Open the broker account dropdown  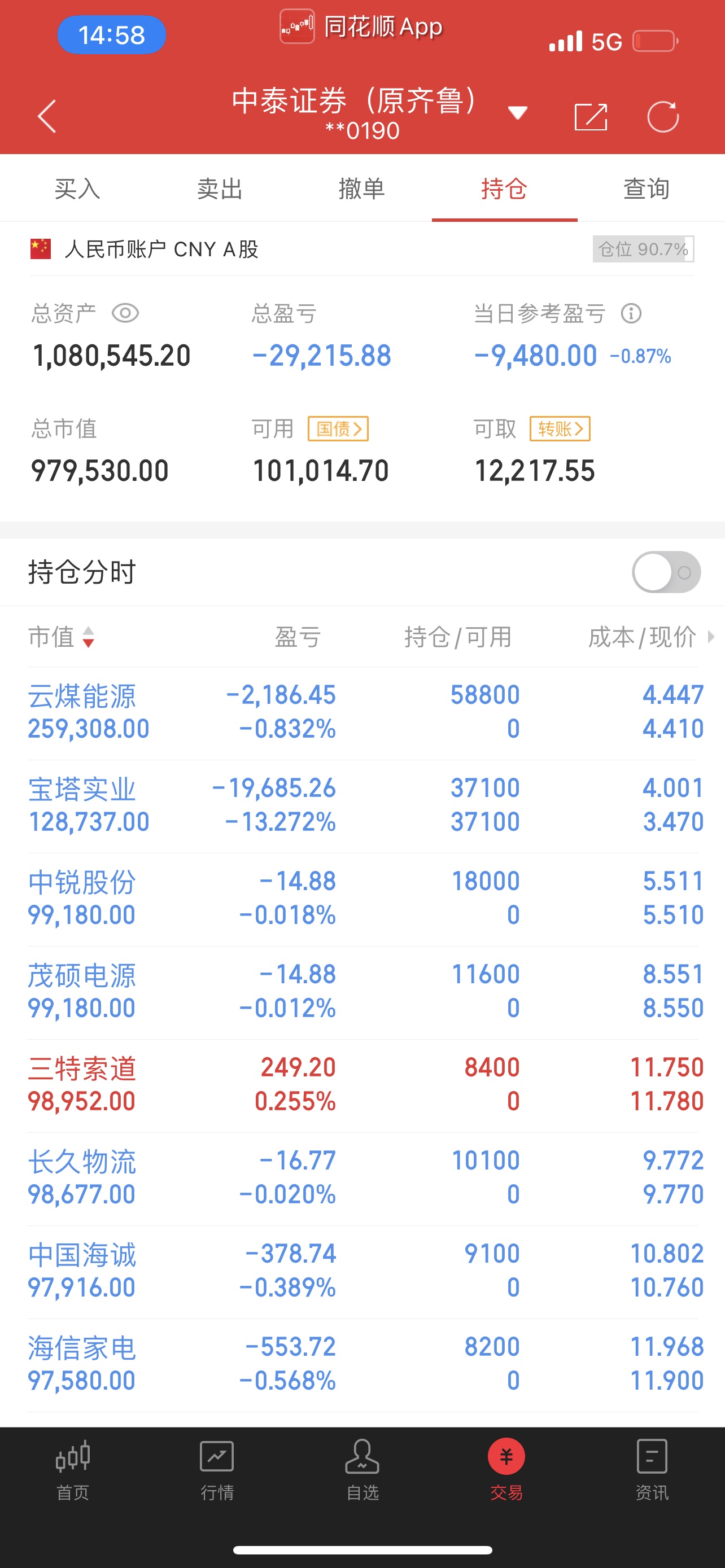point(517,113)
